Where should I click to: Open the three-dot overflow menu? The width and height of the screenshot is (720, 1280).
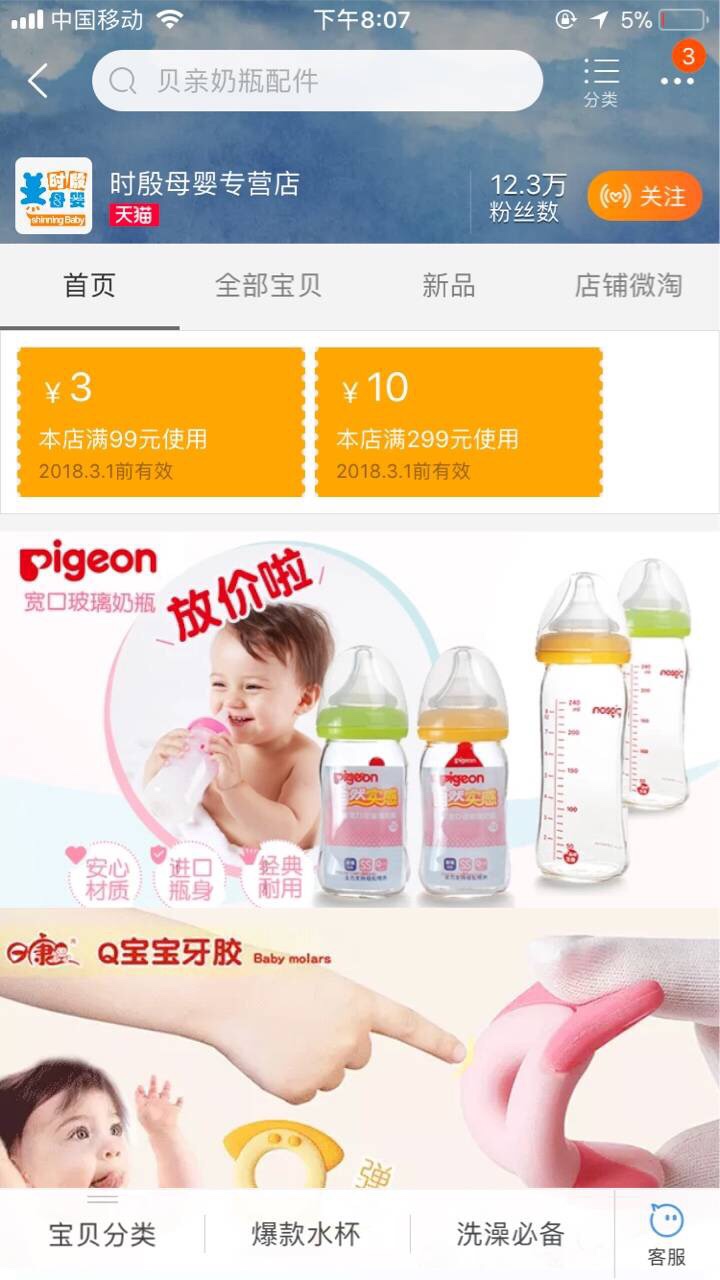click(x=677, y=80)
